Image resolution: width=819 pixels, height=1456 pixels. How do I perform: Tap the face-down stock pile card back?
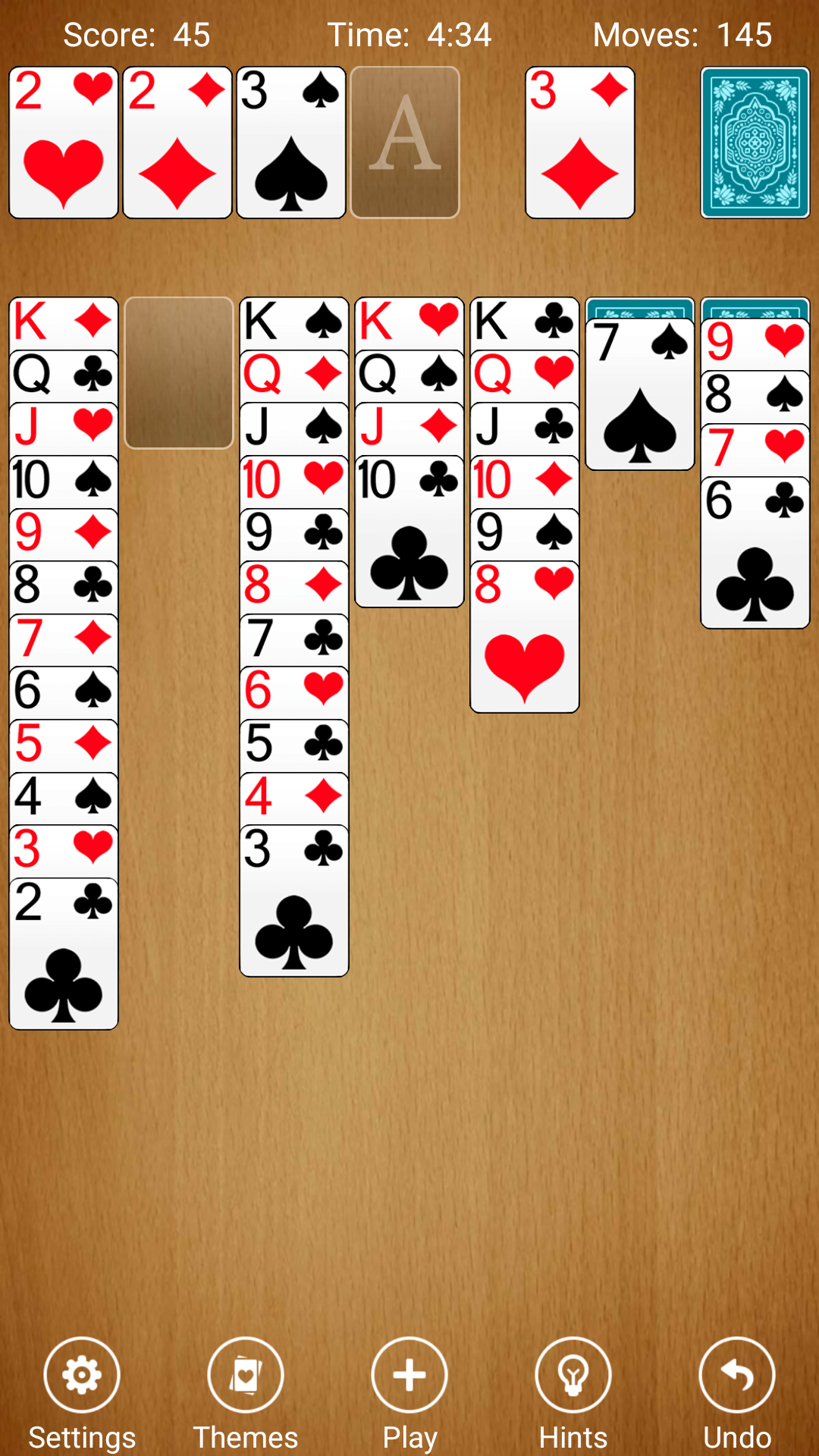(755, 143)
